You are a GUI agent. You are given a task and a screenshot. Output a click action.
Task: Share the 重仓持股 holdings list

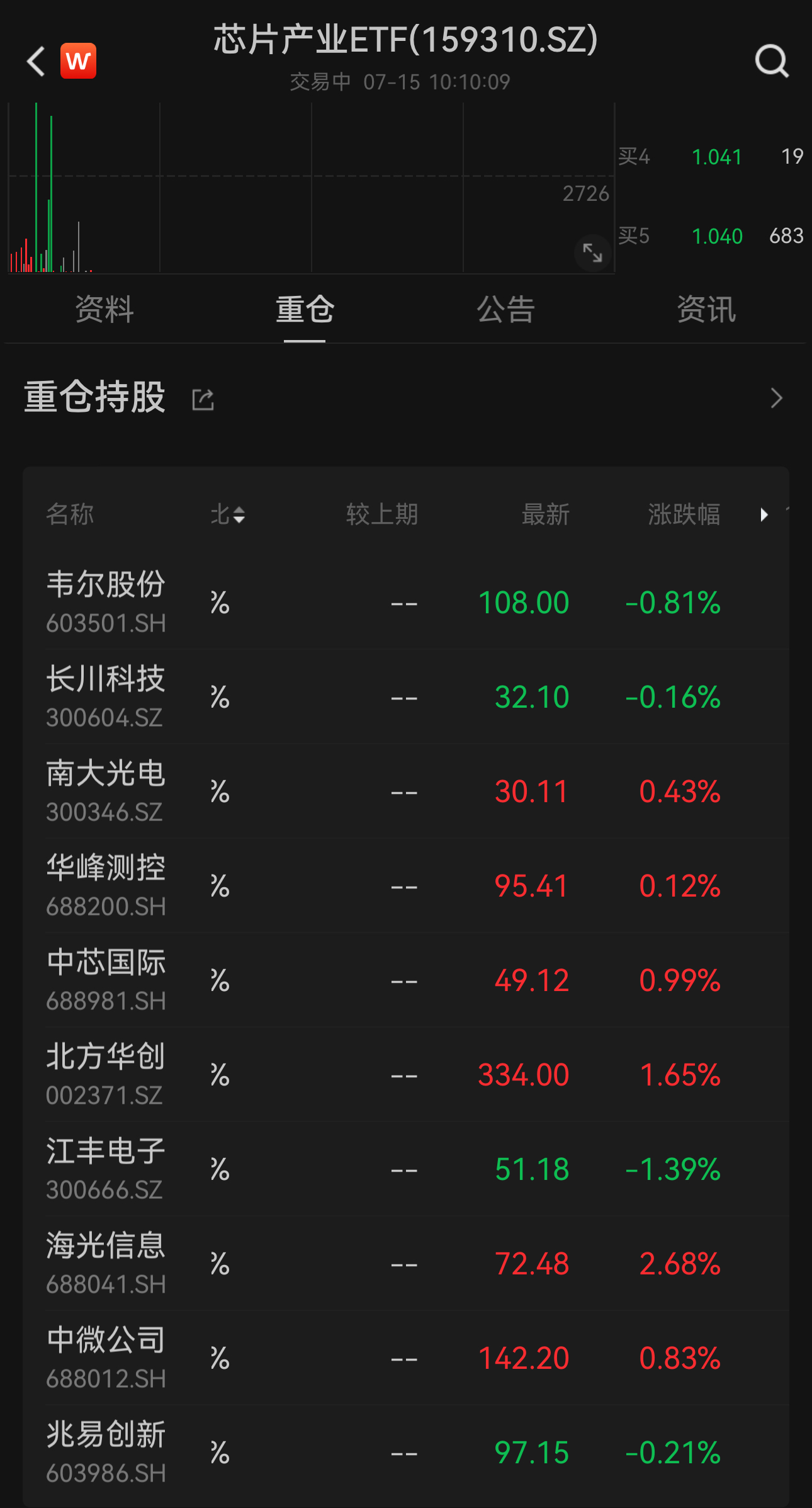click(x=203, y=399)
